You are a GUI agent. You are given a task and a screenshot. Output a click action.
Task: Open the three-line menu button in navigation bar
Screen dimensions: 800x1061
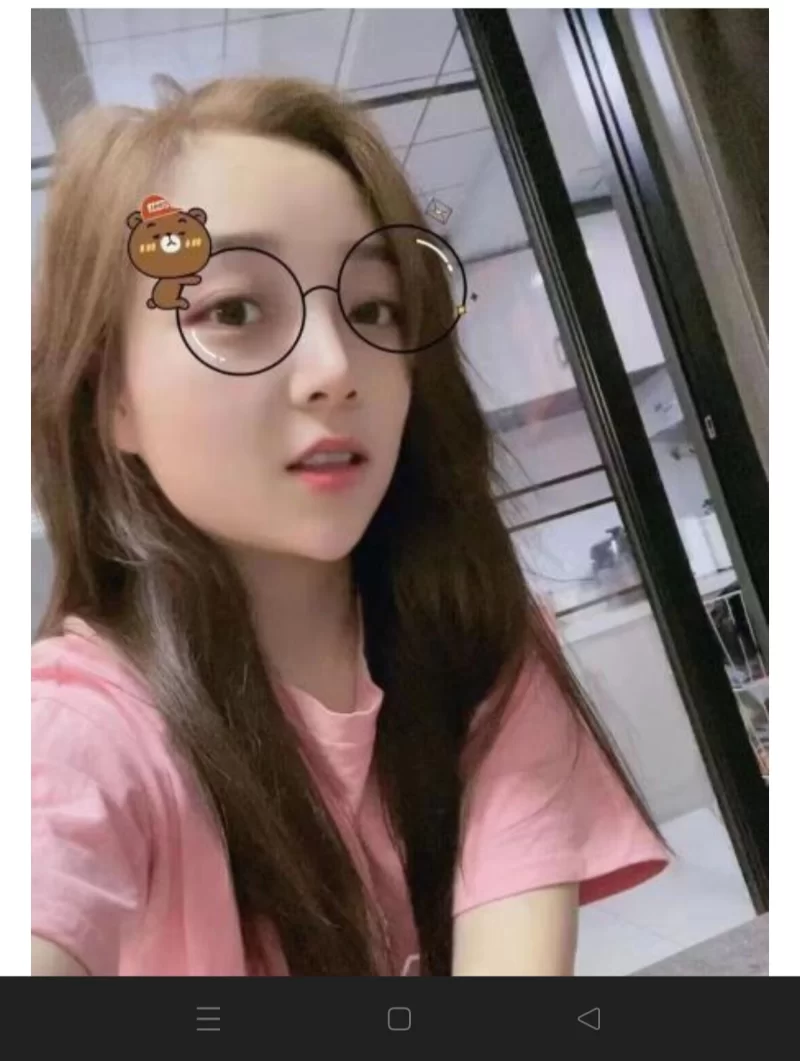coord(208,1019)
